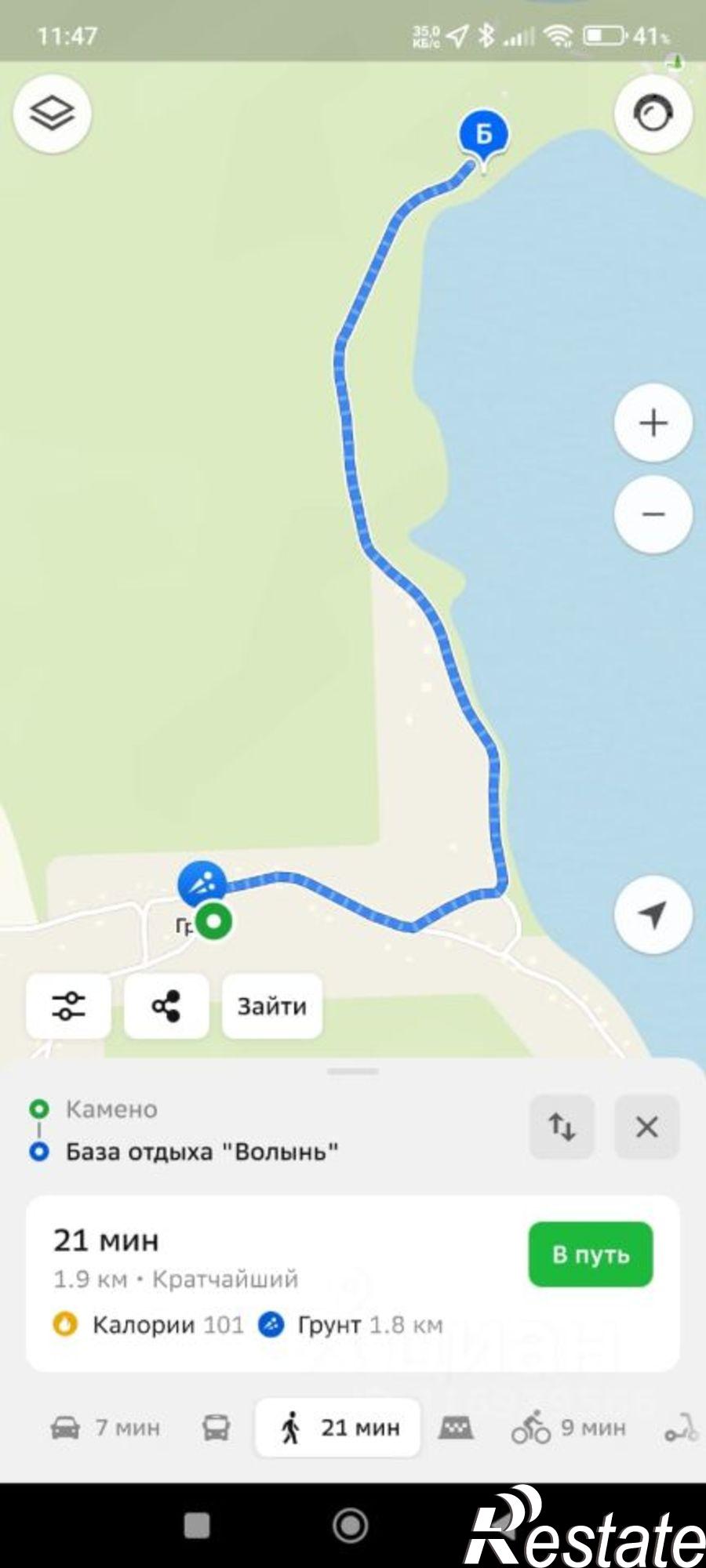The width and height of the screenshot is (706, 1568).
Task: Tap the Зайти button
Action: click(x=272, y=1006)
